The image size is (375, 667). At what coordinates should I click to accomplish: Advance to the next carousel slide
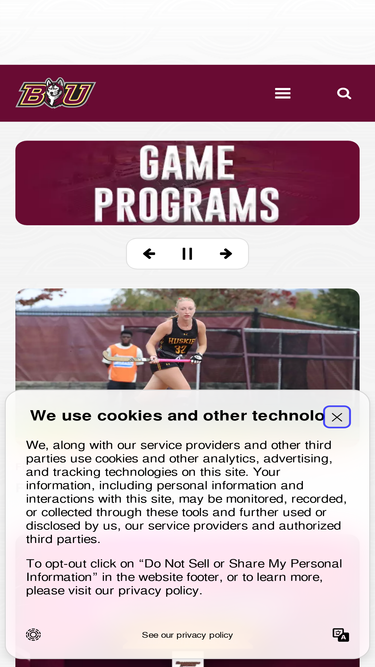pyautogui.click(x=226, y=254)
